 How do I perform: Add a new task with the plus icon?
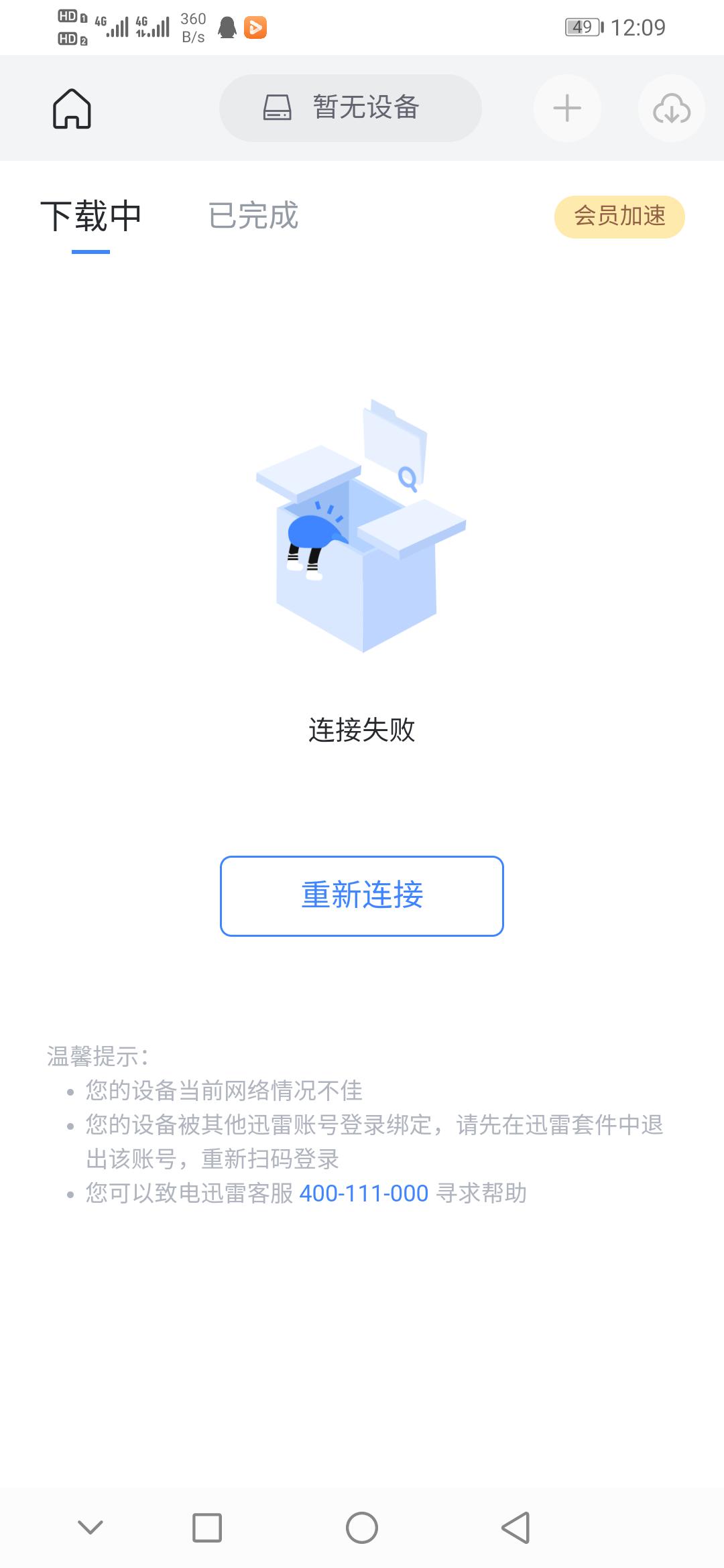point(567,108)
